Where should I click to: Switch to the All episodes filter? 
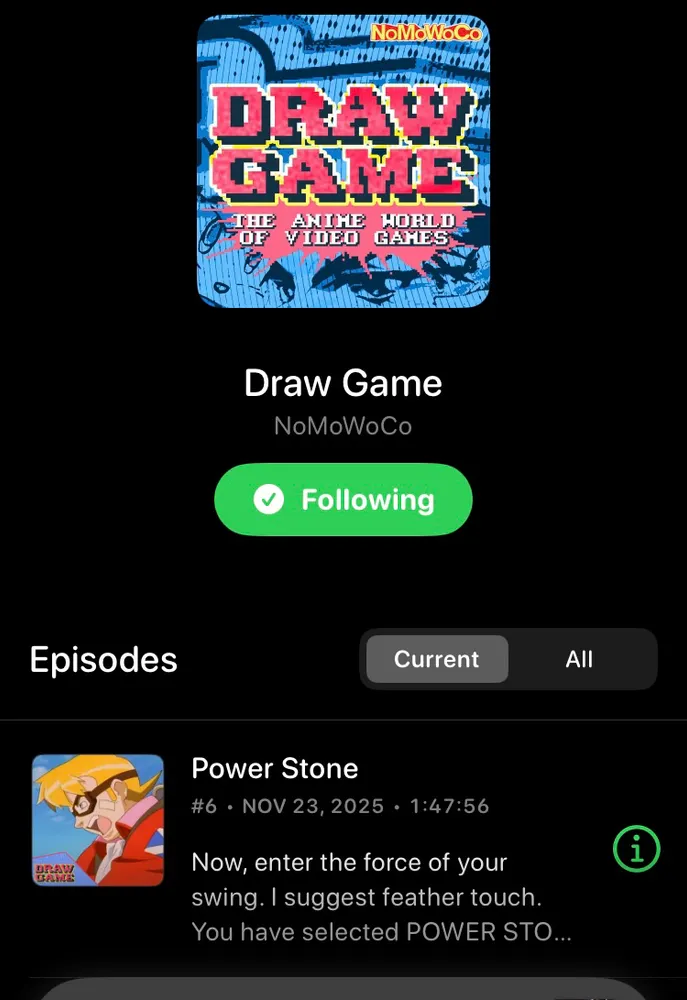point(579,659)
